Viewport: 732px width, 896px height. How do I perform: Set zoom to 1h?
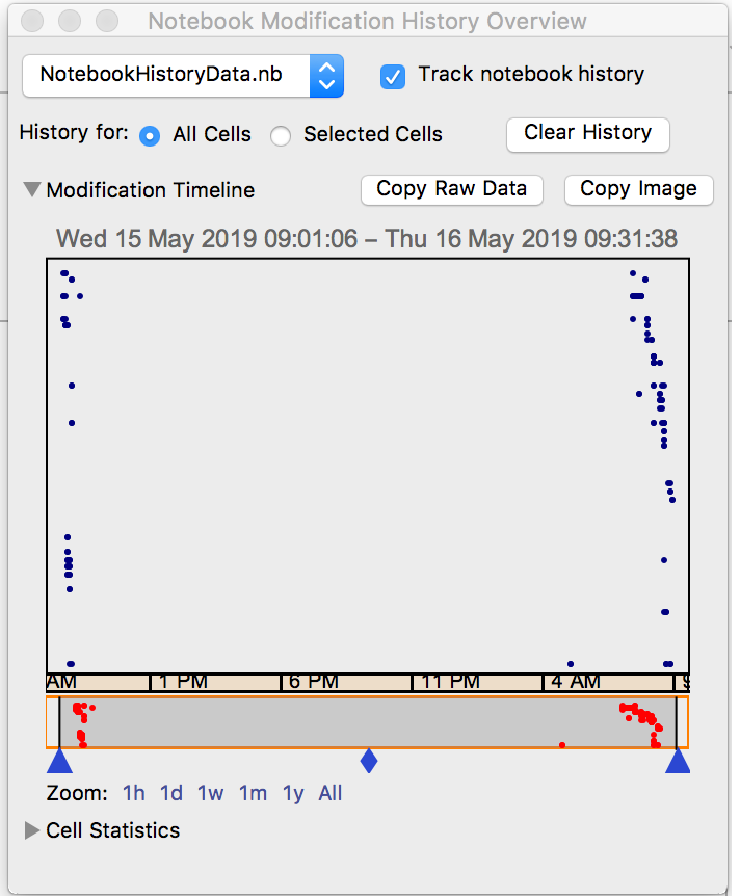tap(133, 793)
